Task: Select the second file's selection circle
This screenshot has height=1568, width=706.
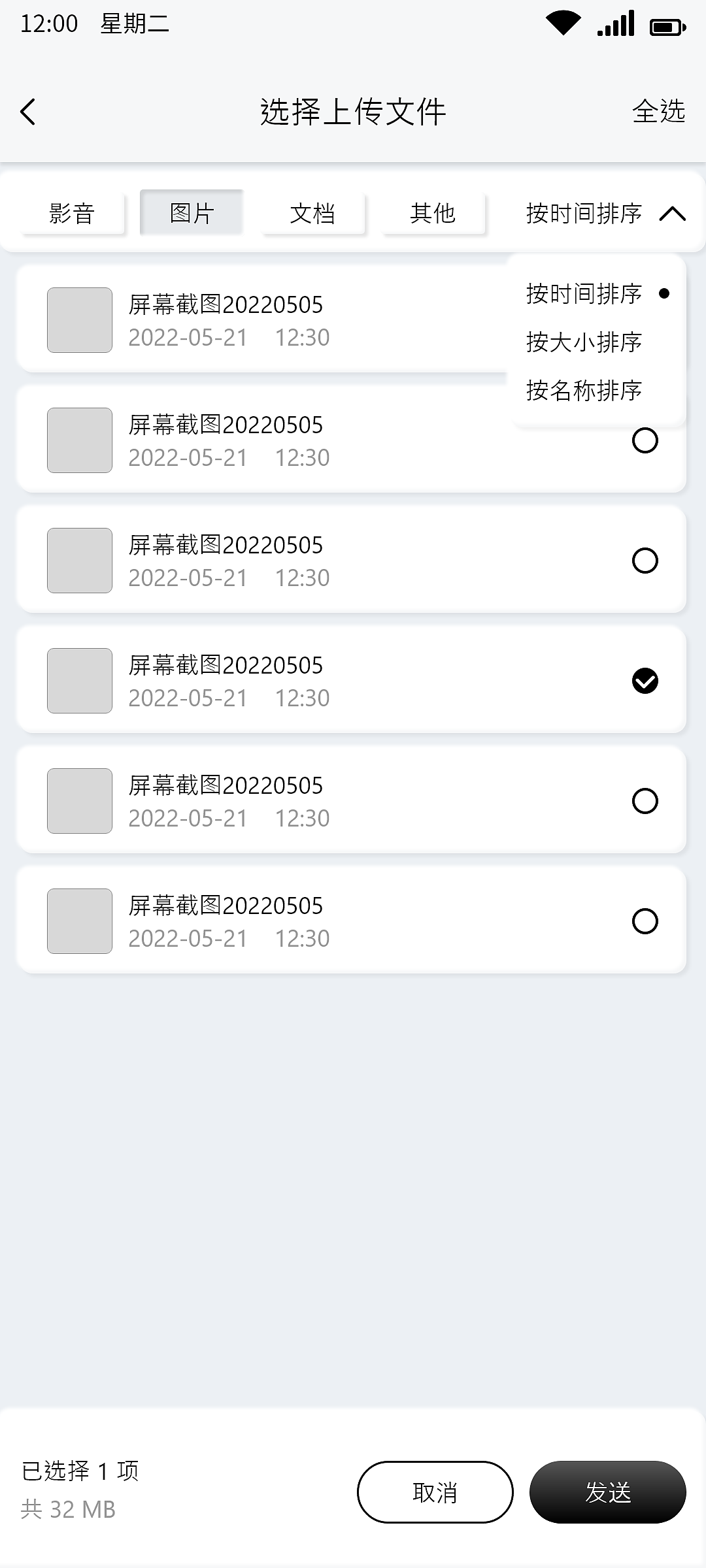Action: point(645,440)
